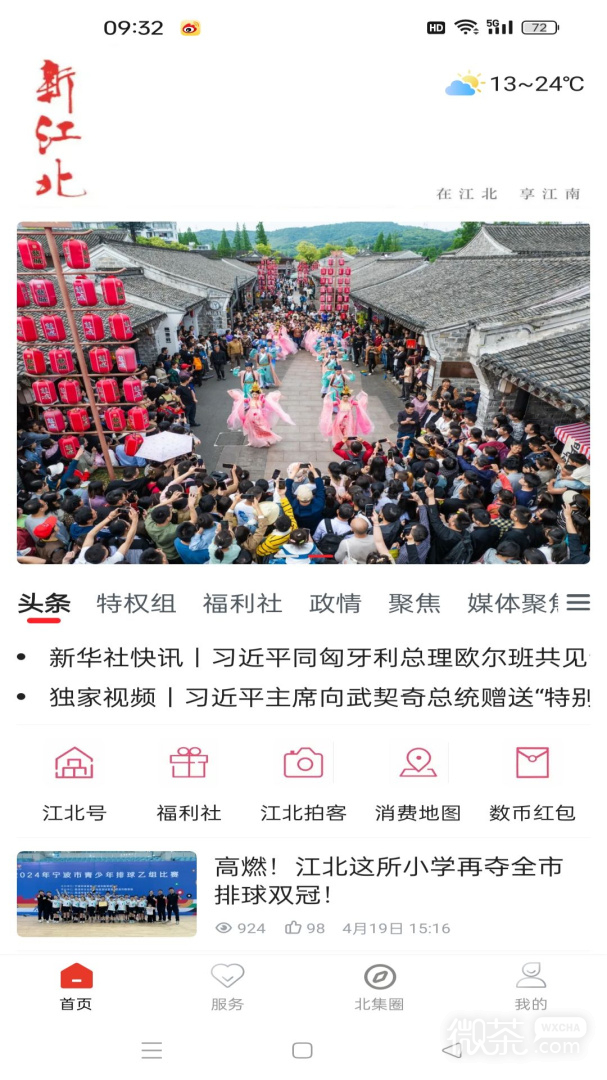607x1080 pixels.
Task: Launch 江北拍客 camera shortcut
Action: pyautogui.click(x=303, y=783)
